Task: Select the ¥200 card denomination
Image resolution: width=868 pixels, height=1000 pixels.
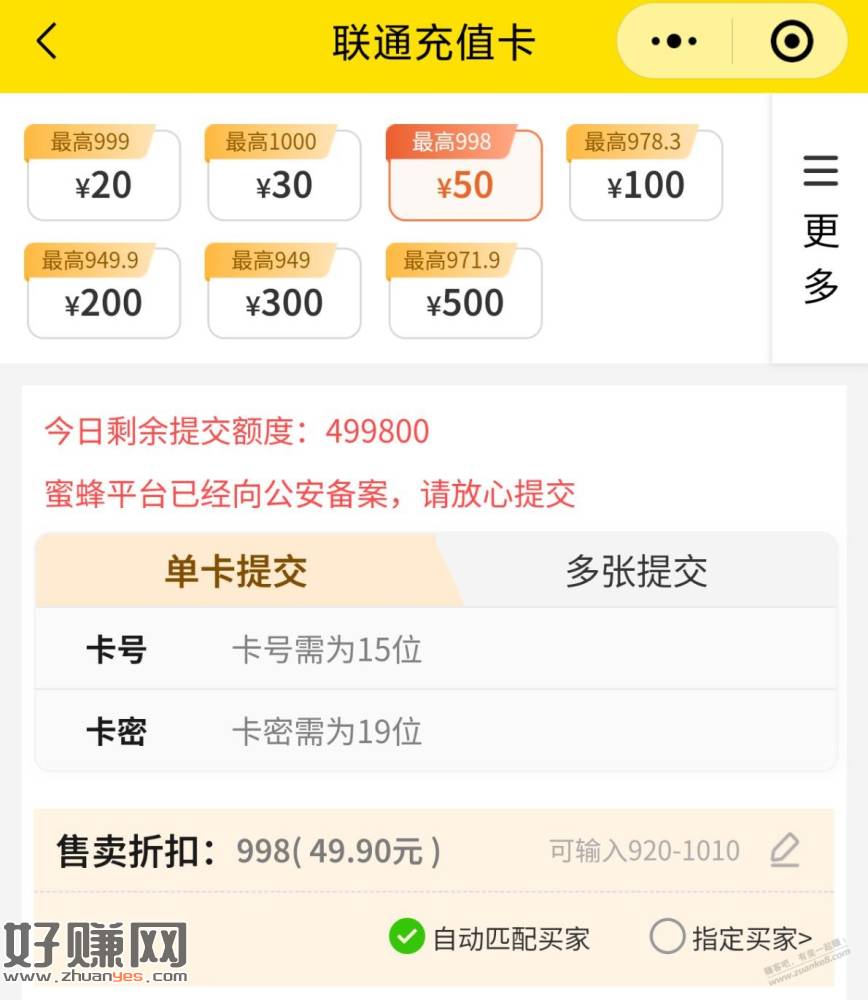Action: coord(104,295)
